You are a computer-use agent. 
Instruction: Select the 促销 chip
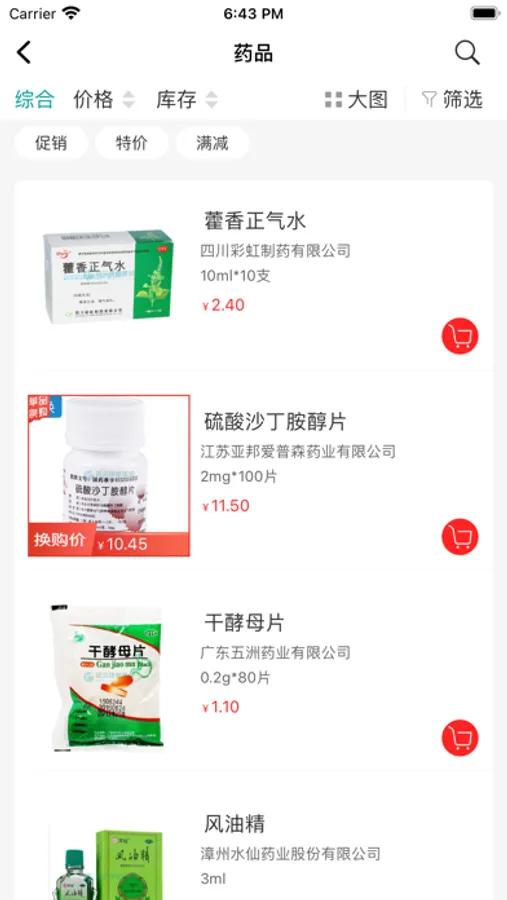click(x=51, y=143)
